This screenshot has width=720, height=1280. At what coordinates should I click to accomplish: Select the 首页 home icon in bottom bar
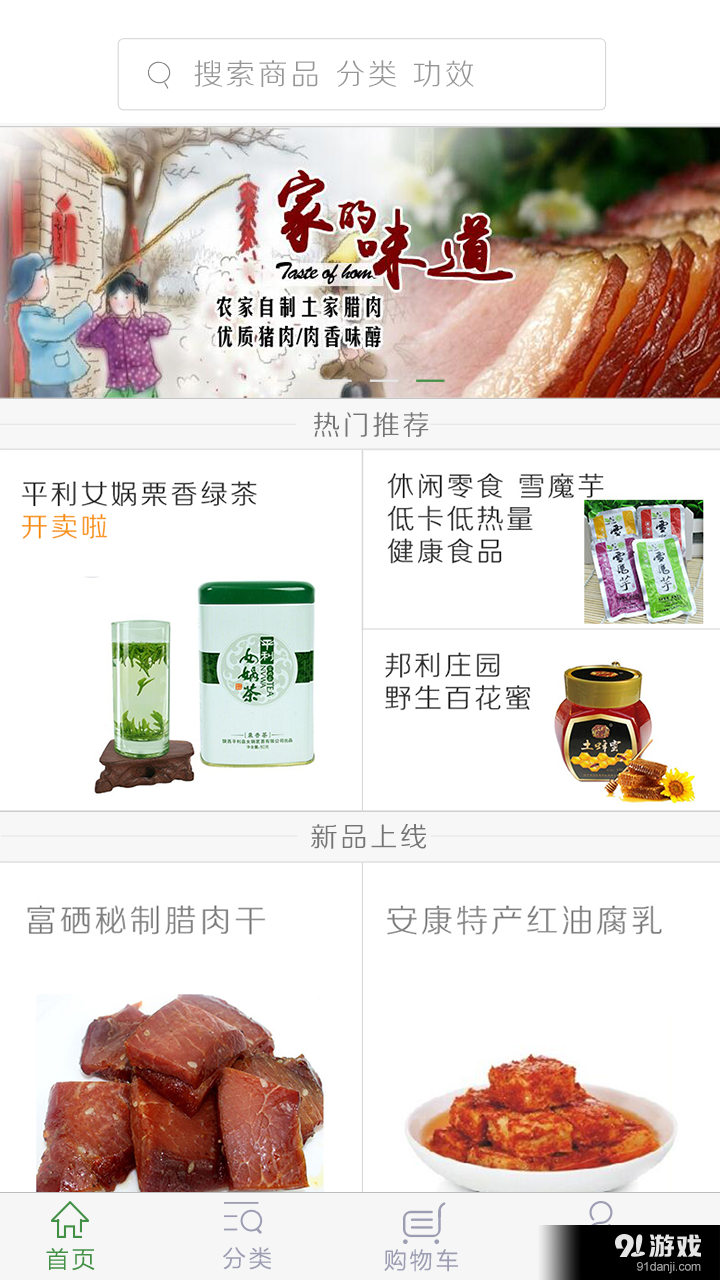(x=68, y=1232)
